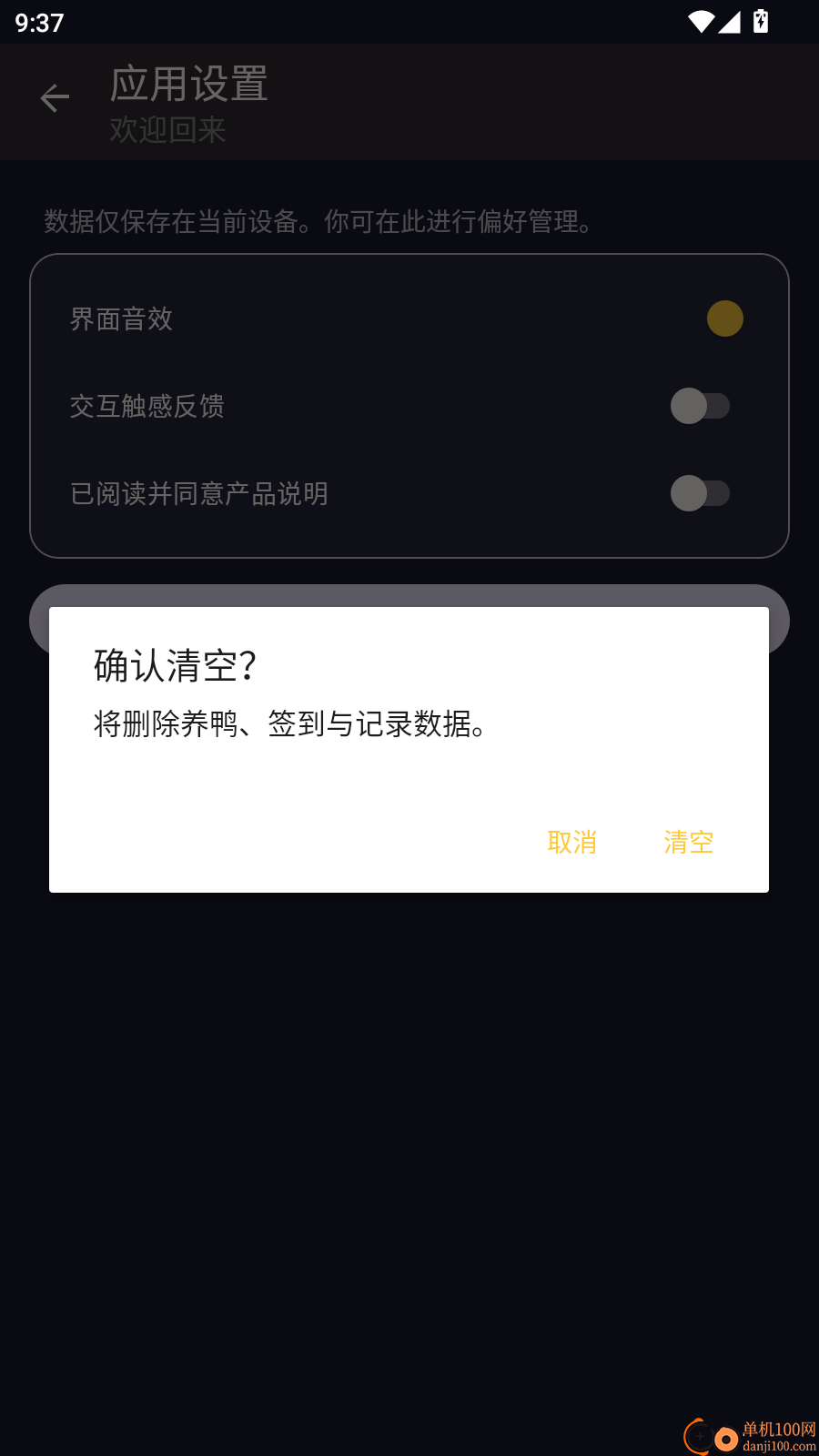The image size is (819, 1456).
Task: Click the 应用设置 page title
Action: pos(187,85)
